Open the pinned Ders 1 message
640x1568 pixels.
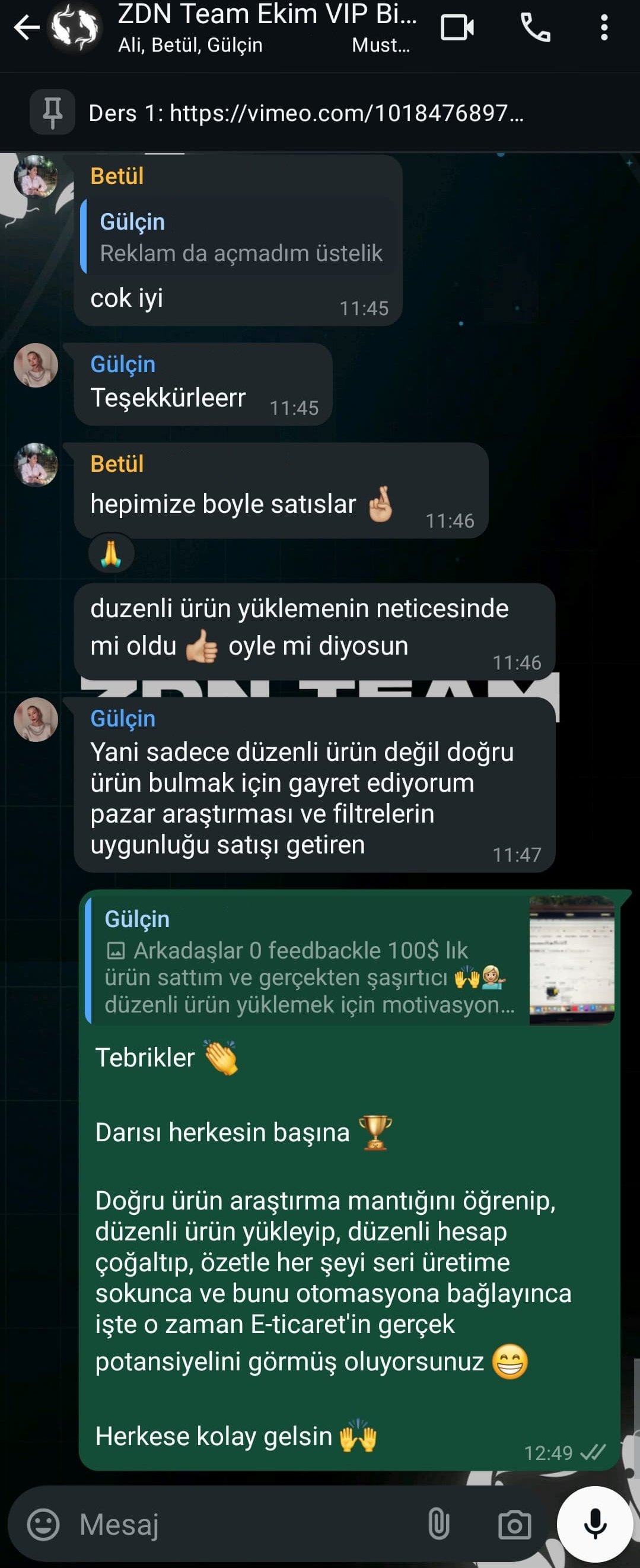pos(304,113)
